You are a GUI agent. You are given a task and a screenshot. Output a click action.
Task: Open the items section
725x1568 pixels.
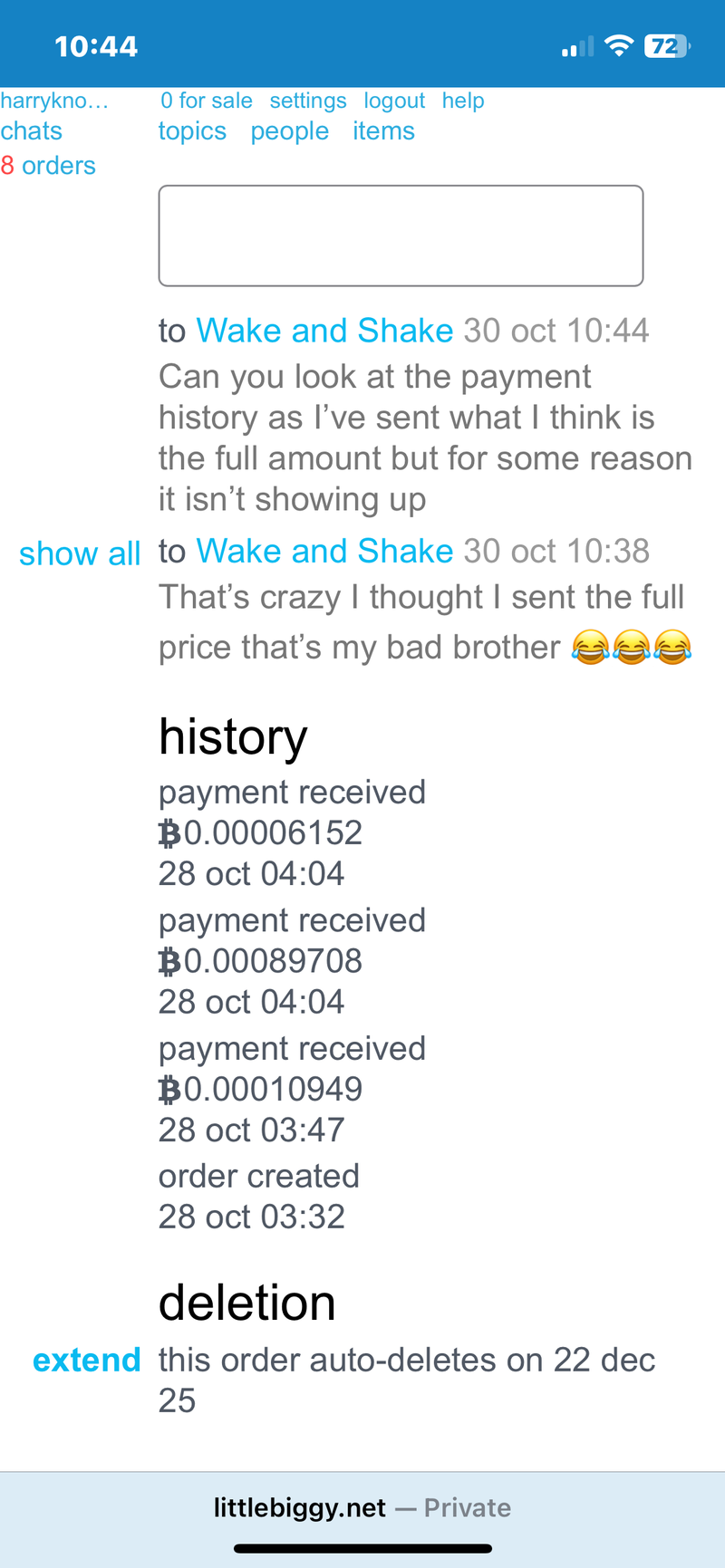click(383, 131)
